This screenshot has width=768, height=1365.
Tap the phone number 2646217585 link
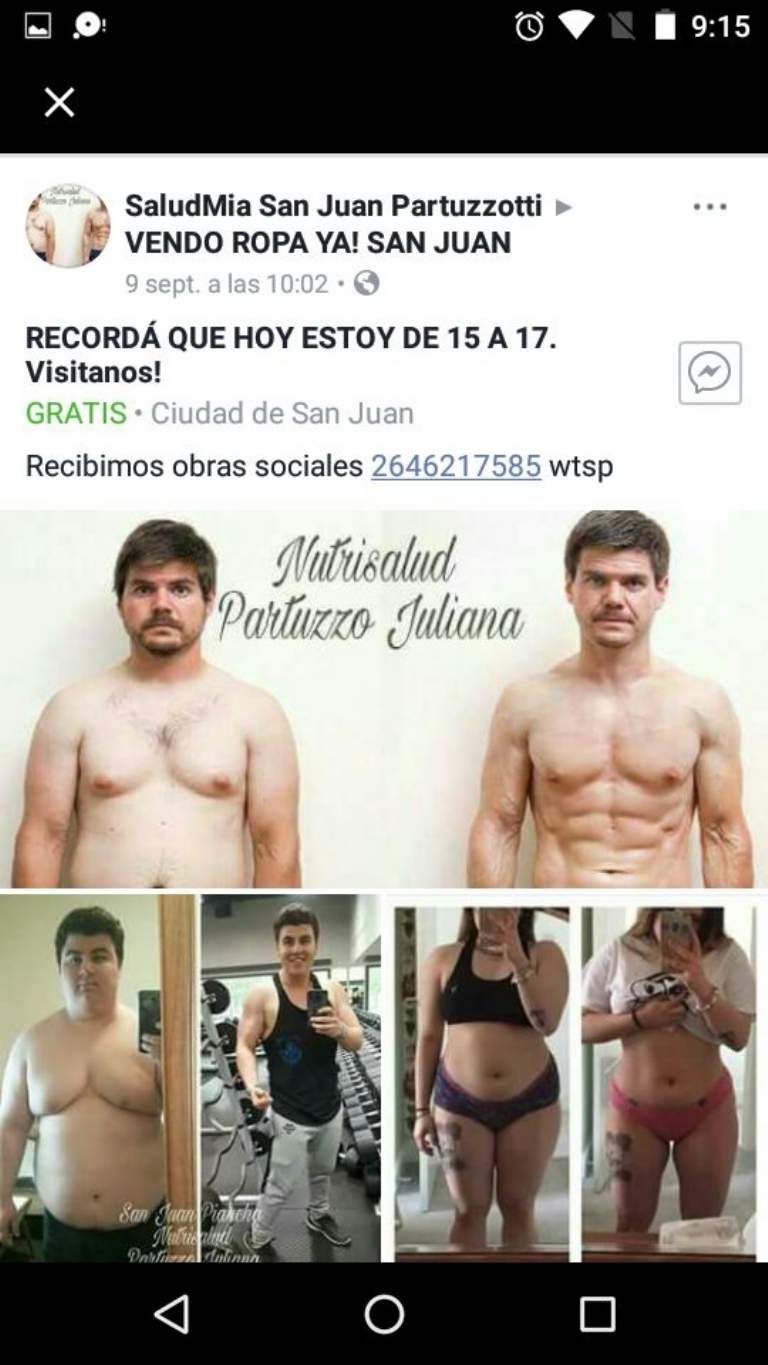[456, 465]
